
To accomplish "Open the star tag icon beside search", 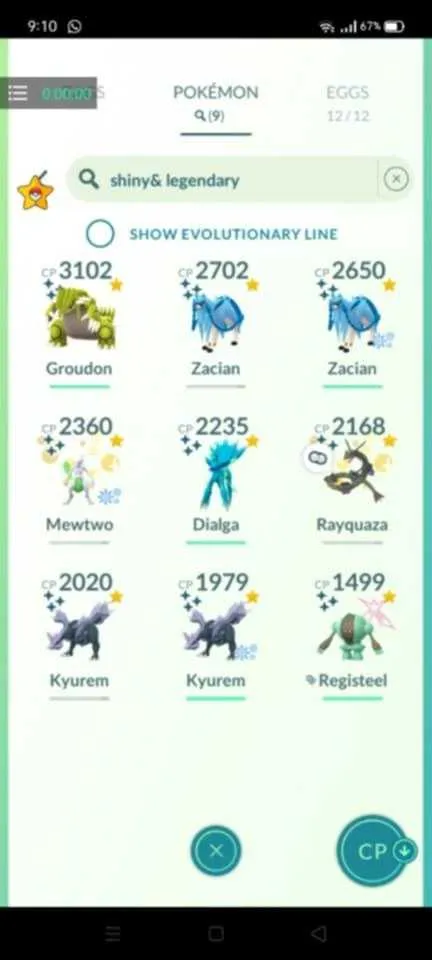I will tap(35, 190).
